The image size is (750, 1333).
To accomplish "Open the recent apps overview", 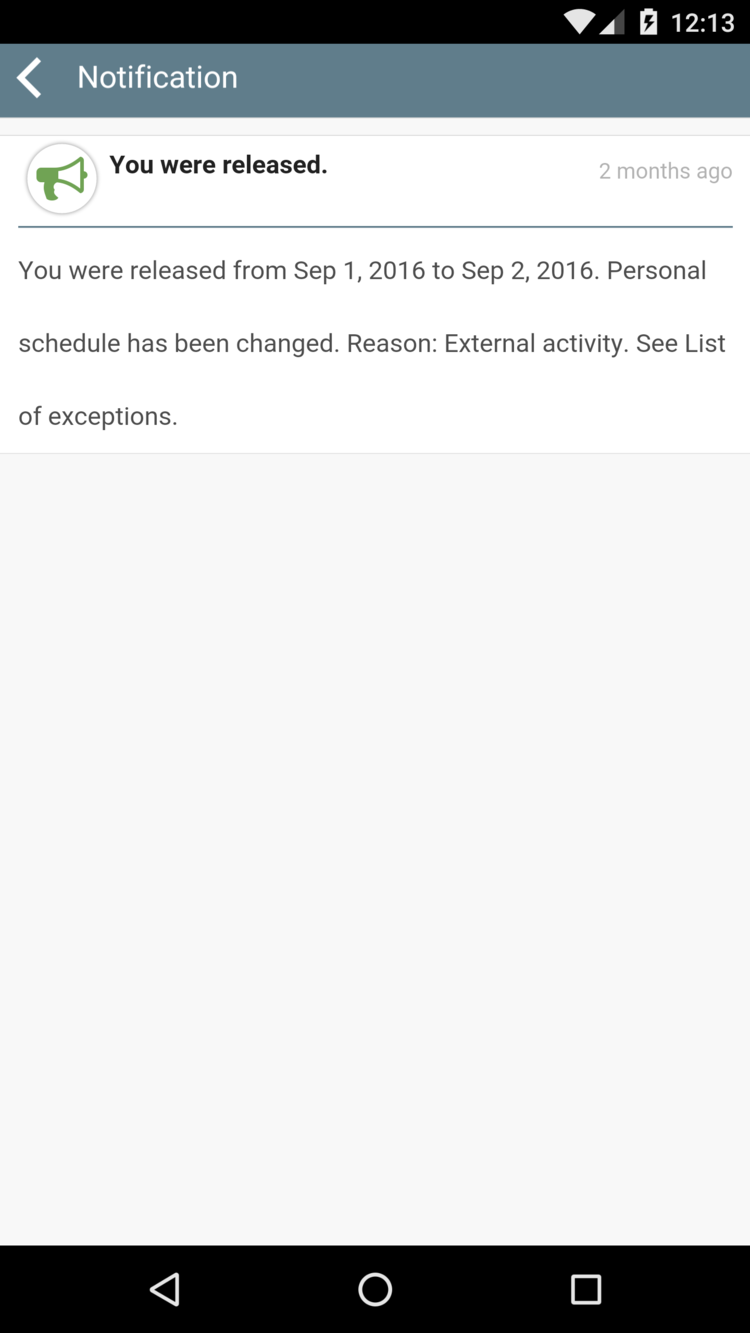I will [586, 1289].
